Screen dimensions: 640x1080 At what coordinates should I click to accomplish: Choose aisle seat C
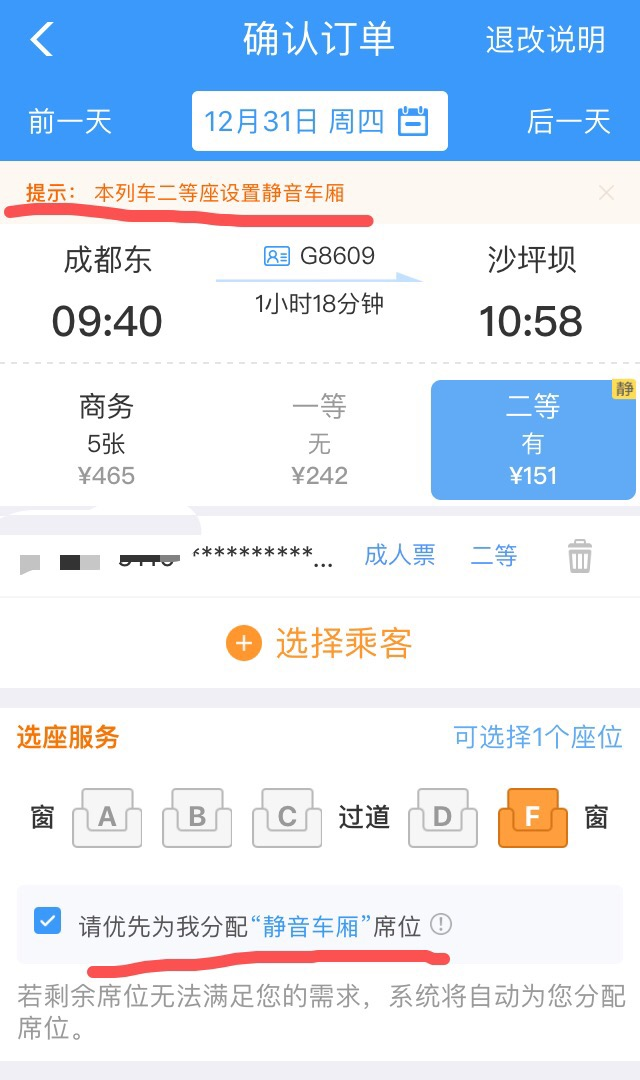(x=287, y=818)
